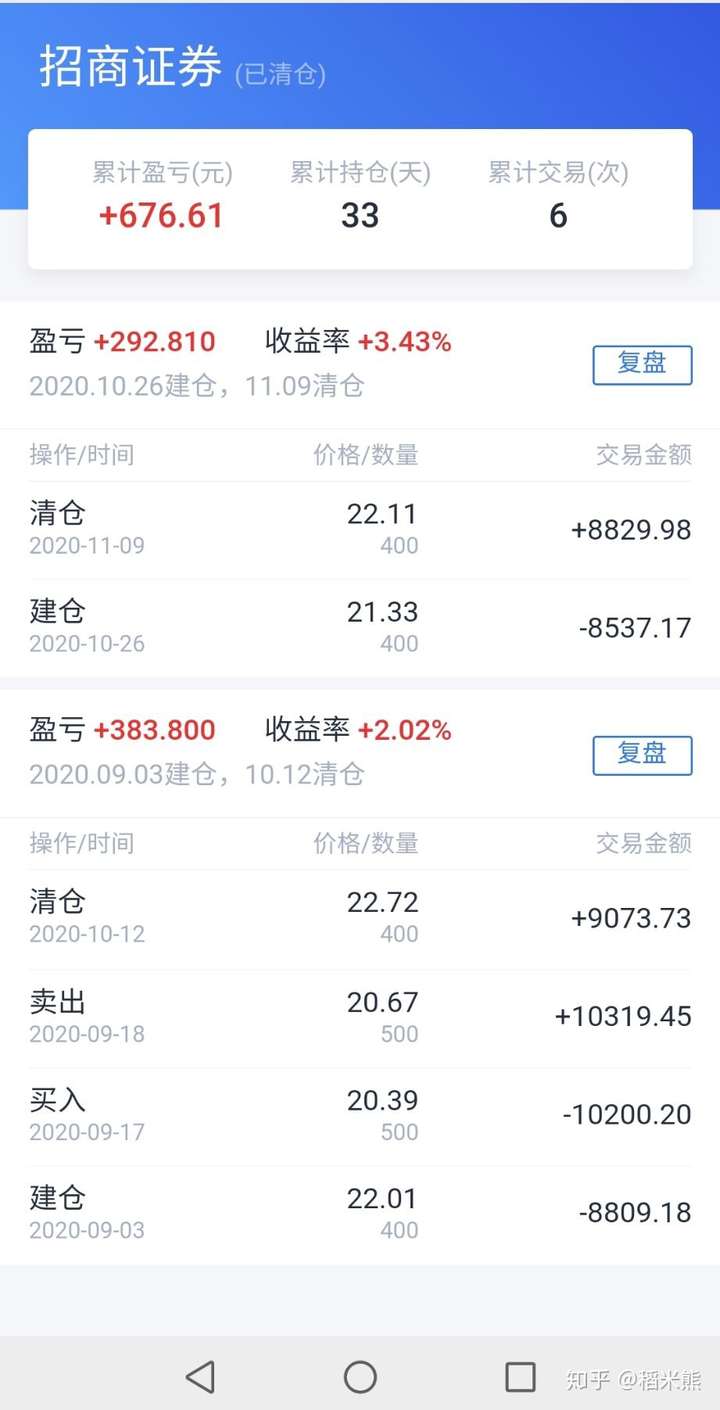Tap the second 复盘 button
This screenshot has width=720, height=1410.
(642, 755)
